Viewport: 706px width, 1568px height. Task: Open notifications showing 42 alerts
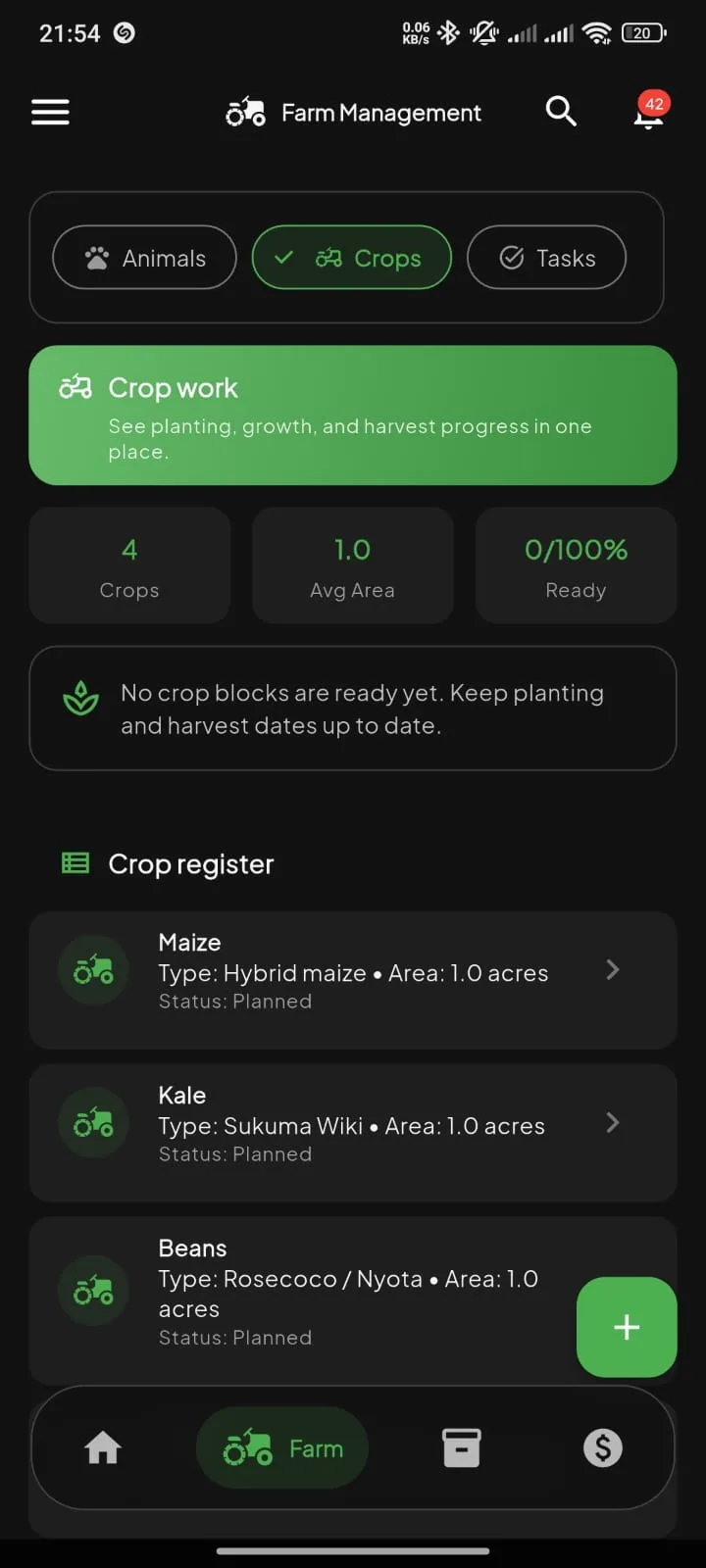(x=647, y=112)
